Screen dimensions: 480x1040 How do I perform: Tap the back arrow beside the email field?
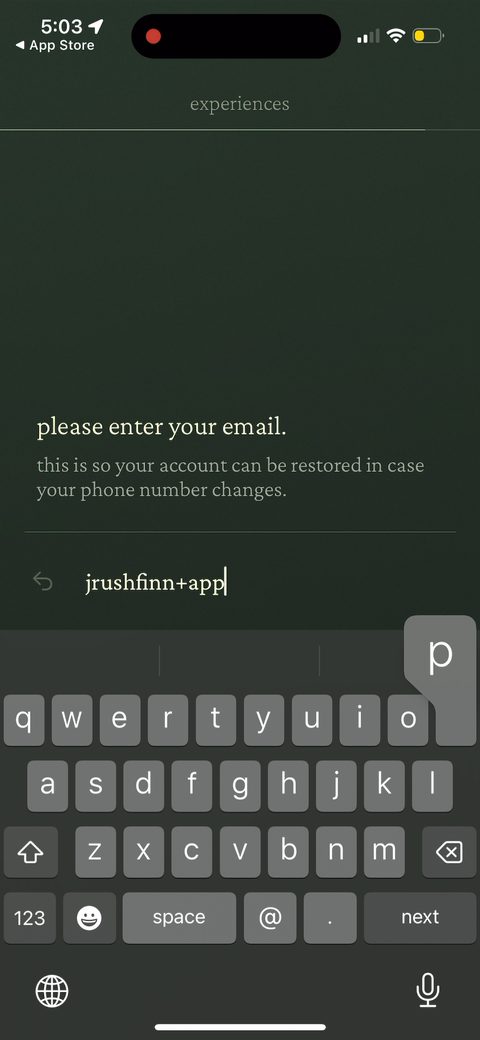click(42, 582)
